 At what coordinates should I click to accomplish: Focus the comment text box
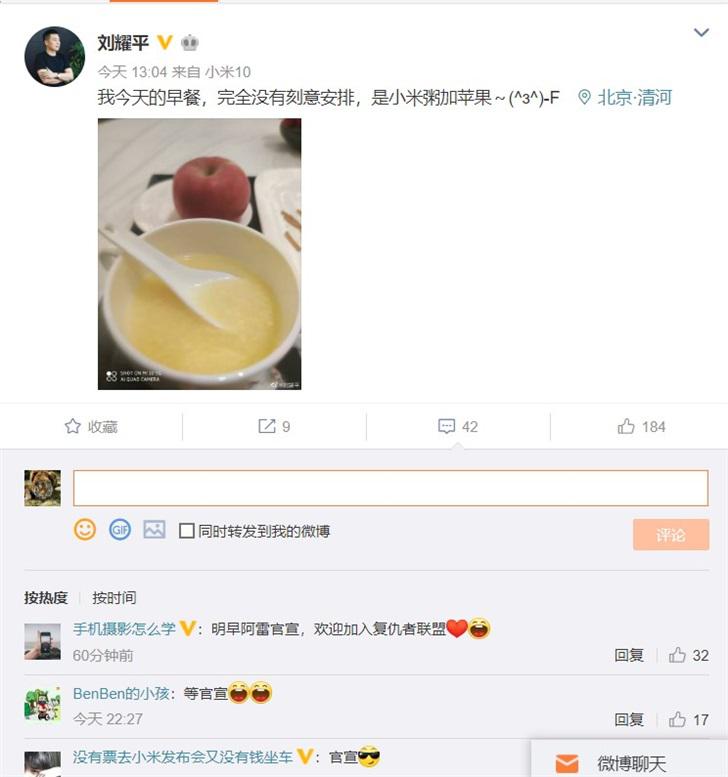(x=390, y=488)
